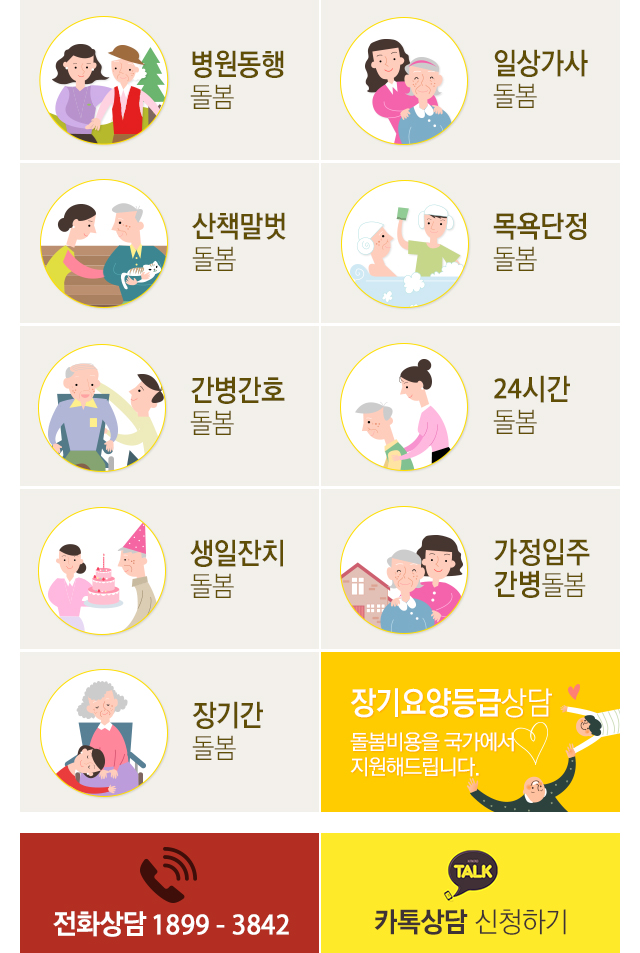Open the 장기간 돌봄 tile
The image size is (640, 953).
pos(169,732)
